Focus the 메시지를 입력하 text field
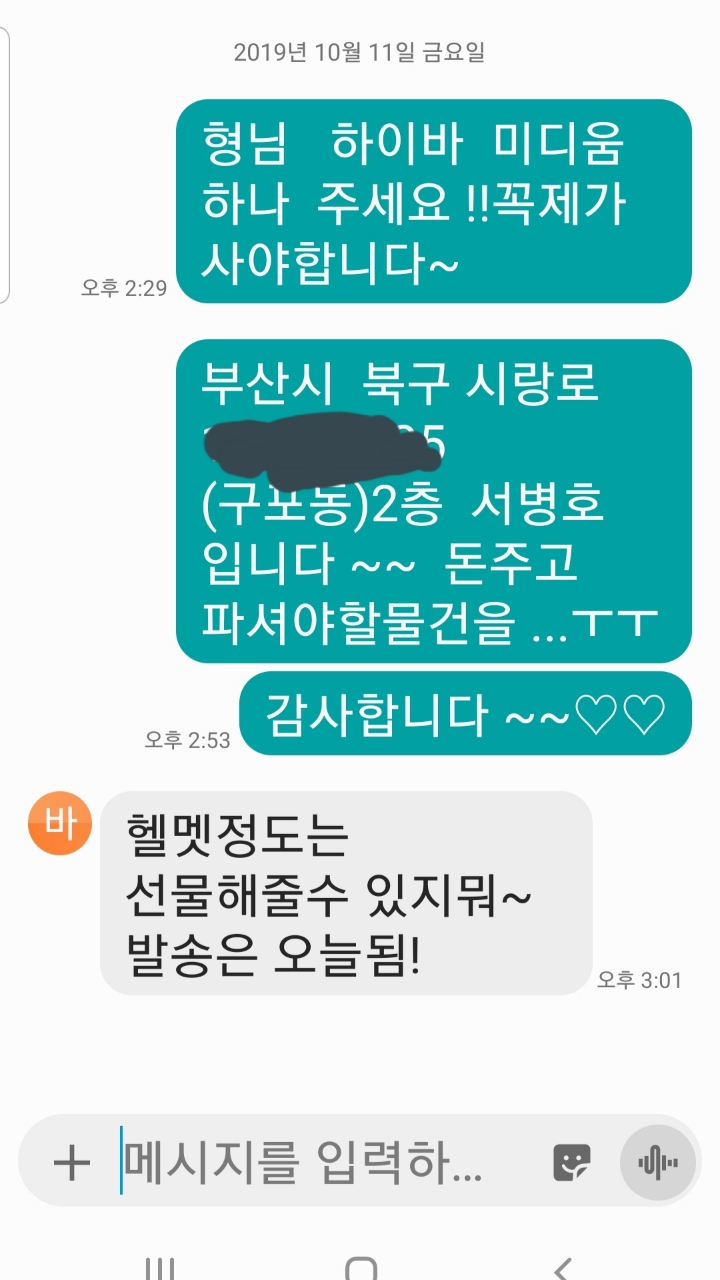 tap(320, 1163)
